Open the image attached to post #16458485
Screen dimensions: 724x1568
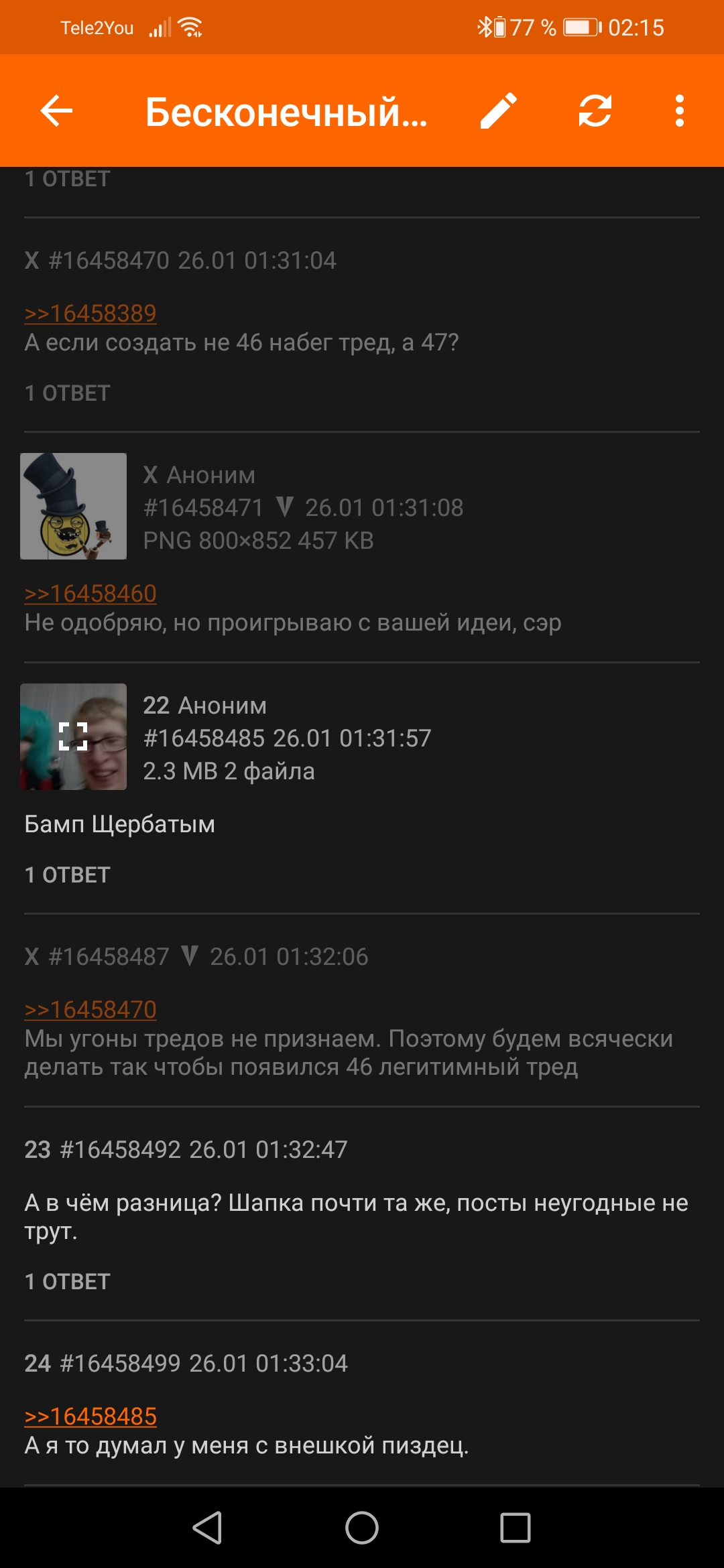click(x=73, y=736)
